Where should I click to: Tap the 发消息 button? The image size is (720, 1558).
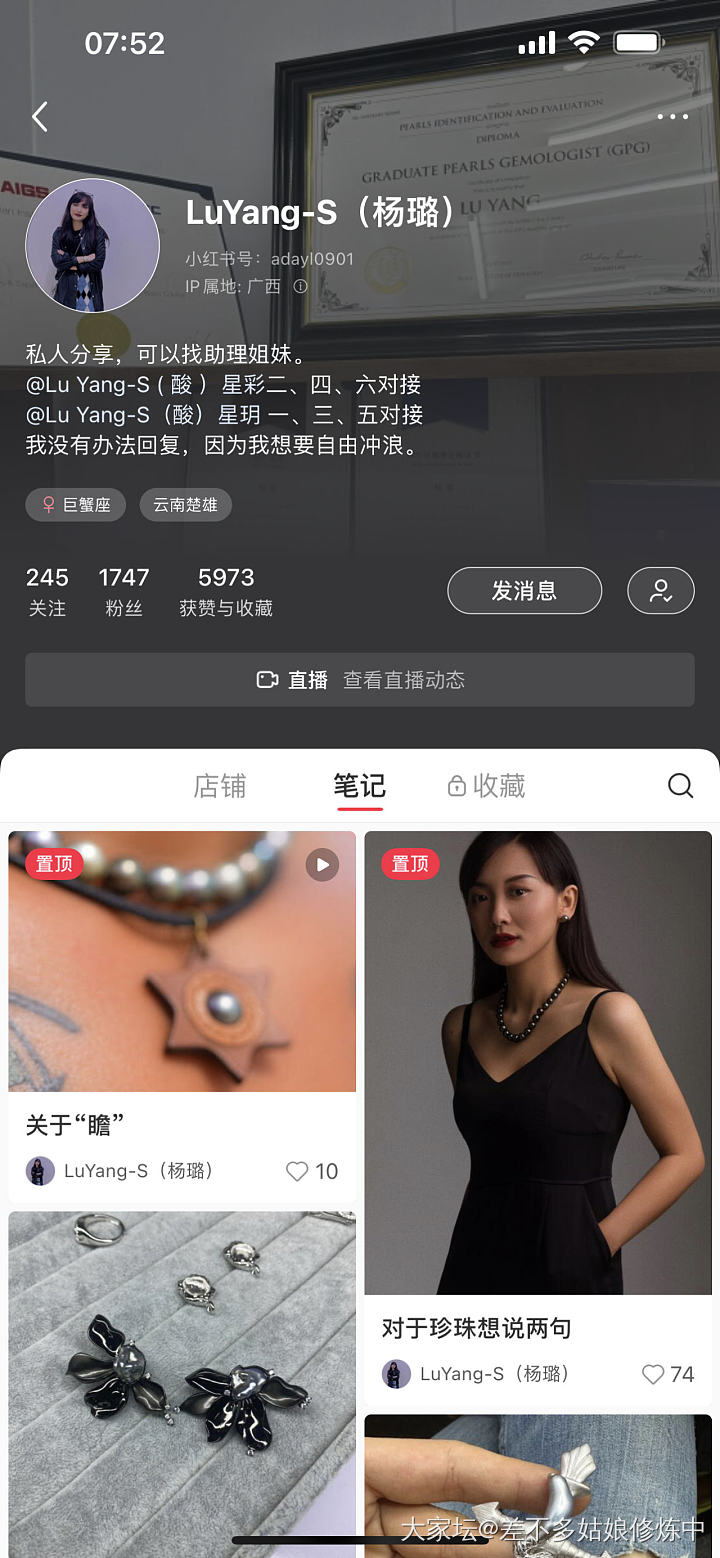pos(524,590)
